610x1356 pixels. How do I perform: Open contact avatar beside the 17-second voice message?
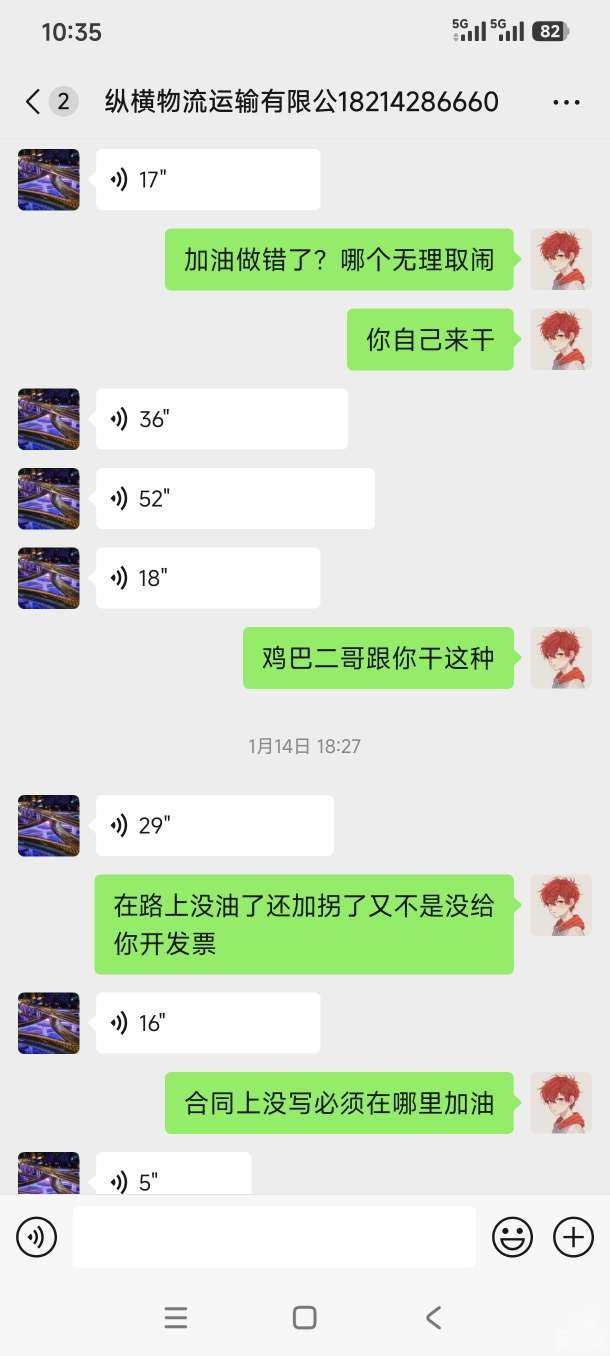click(x=48, y=180)
